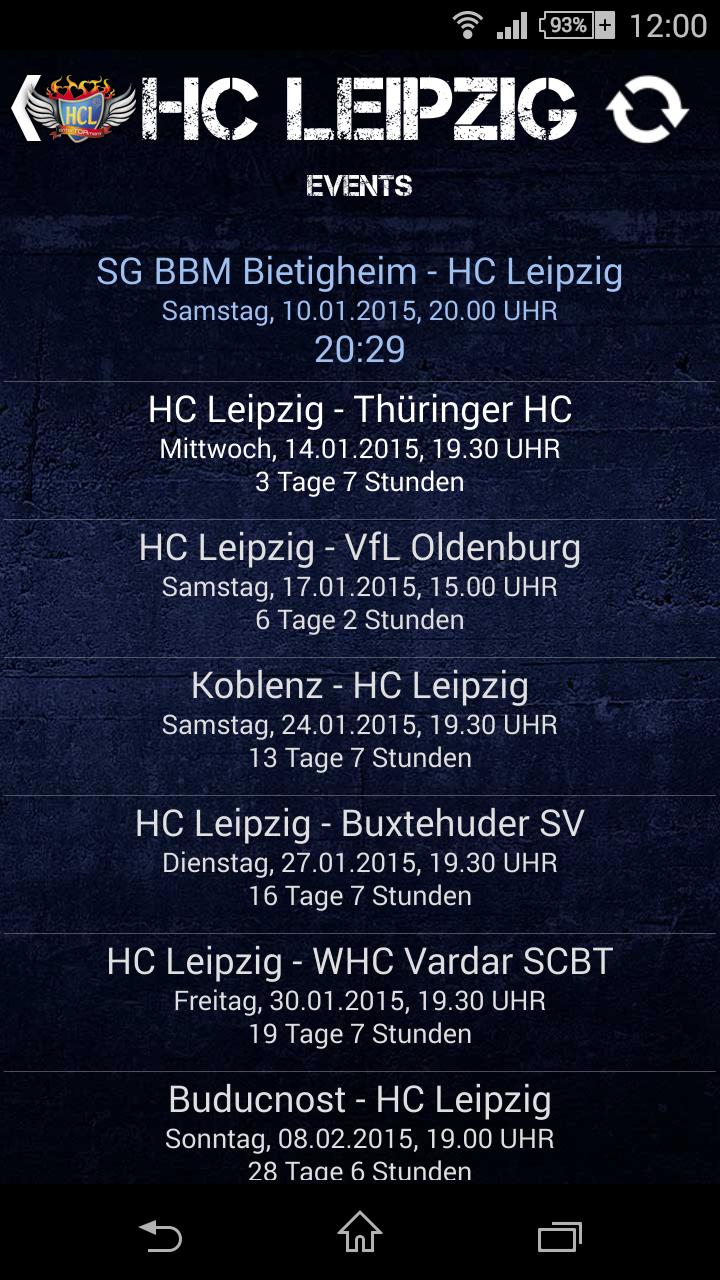Open Buducnost - HC Leipzig event
The height and width of the screenshot is (1280, 720).
point(360,1128)
